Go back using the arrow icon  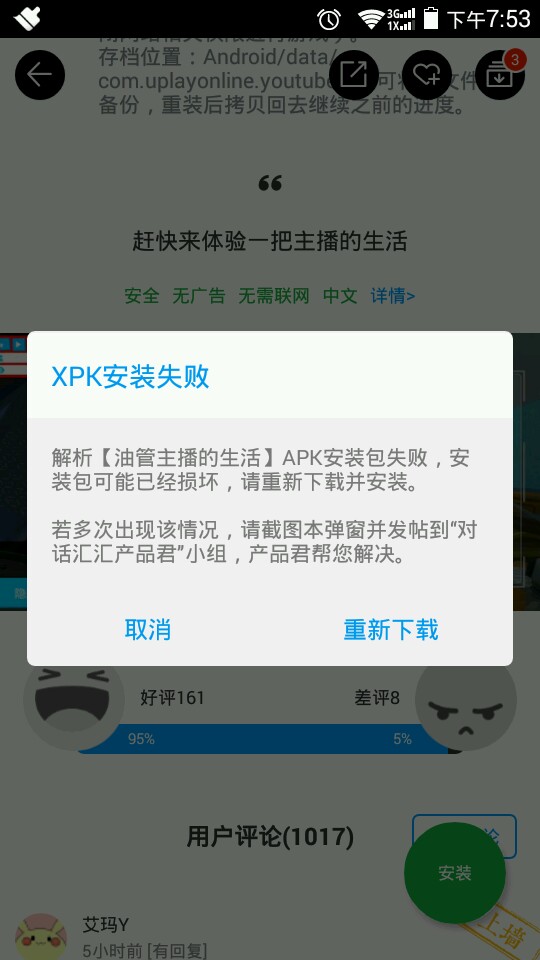pyautogui.click(x=40, y=75)
